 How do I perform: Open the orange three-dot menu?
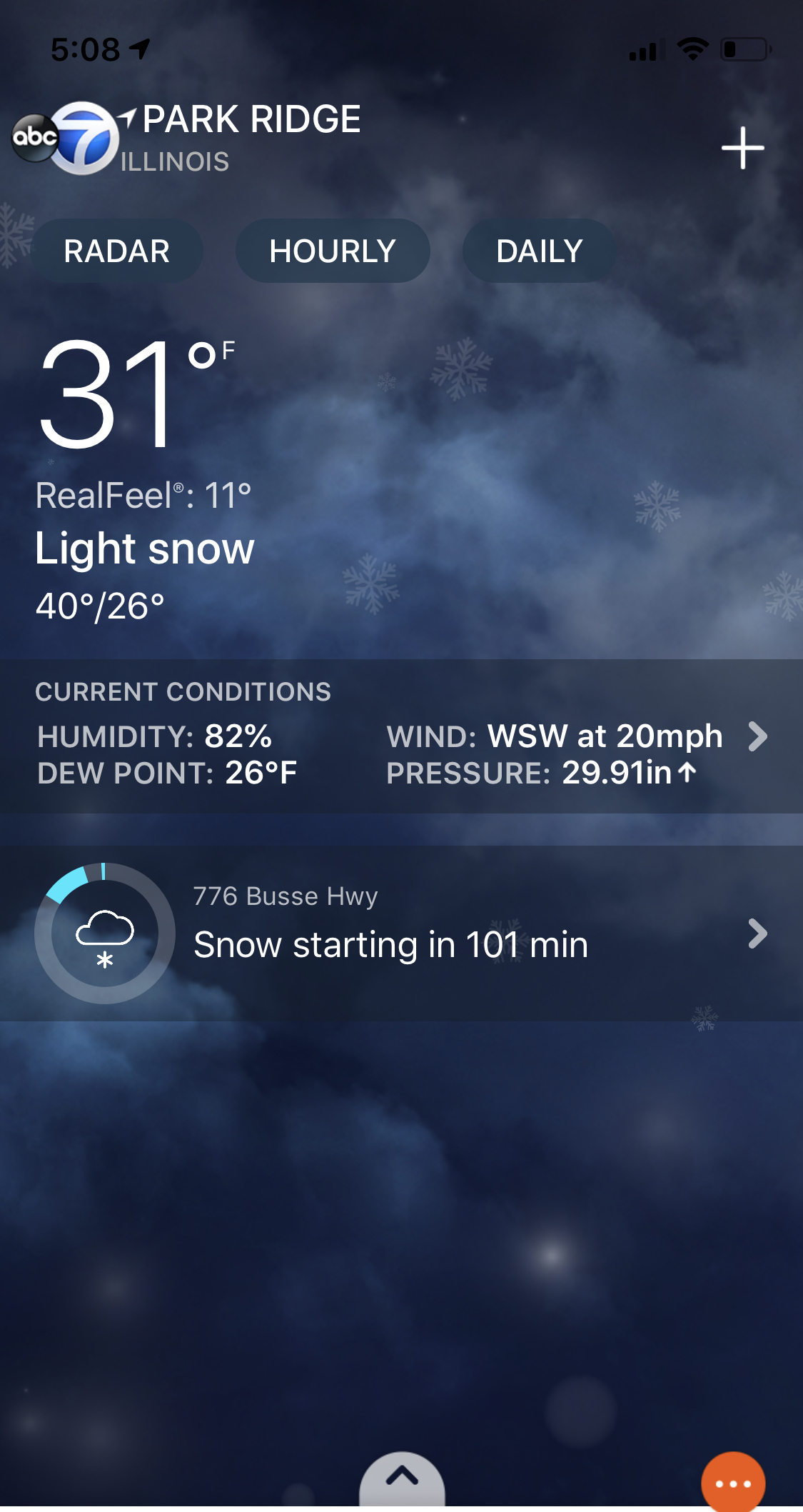(733, 1483)
